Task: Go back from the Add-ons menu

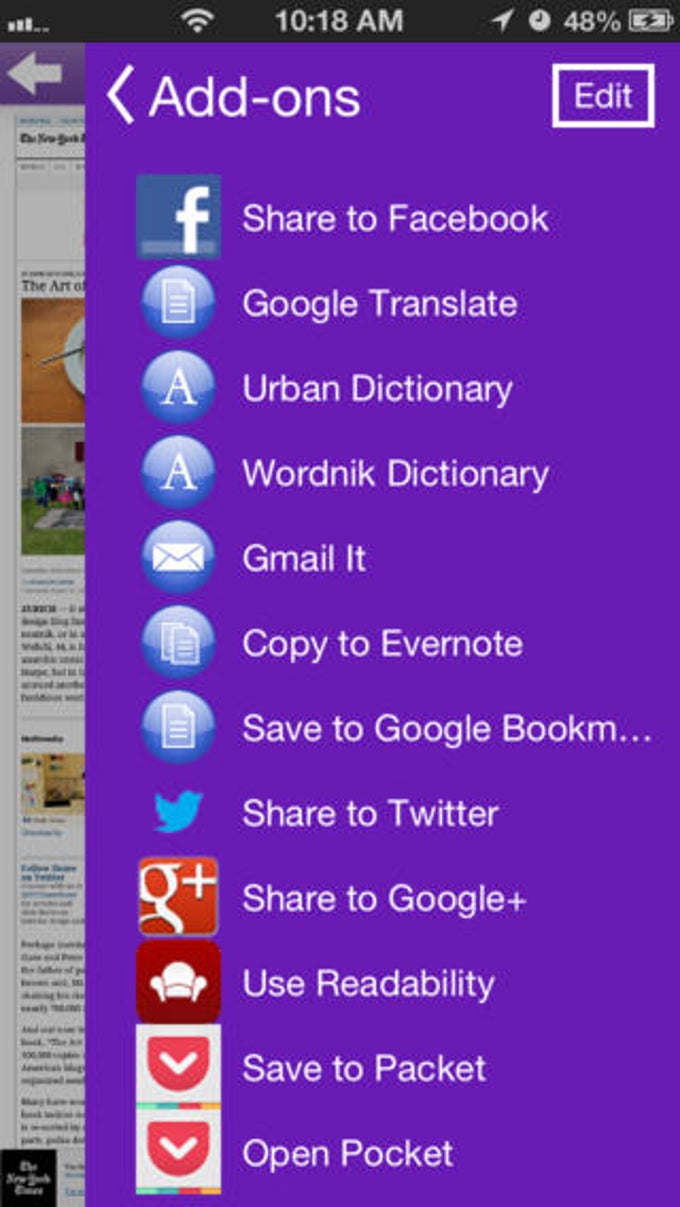Action: tap(121, 97)
